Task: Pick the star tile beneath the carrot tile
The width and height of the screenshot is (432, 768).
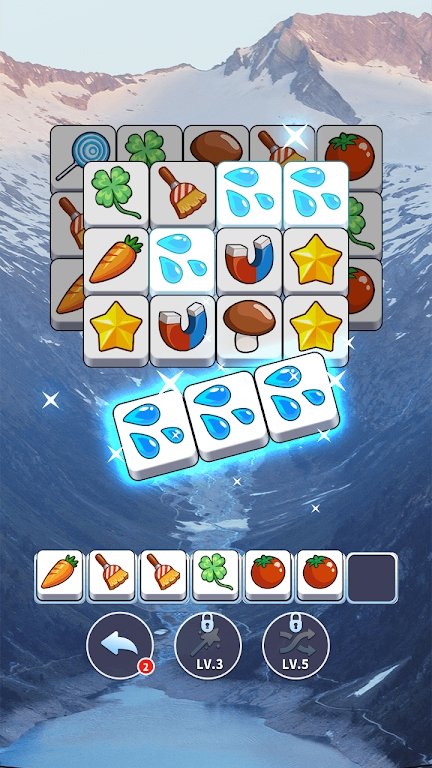Action: click(116, 330)
